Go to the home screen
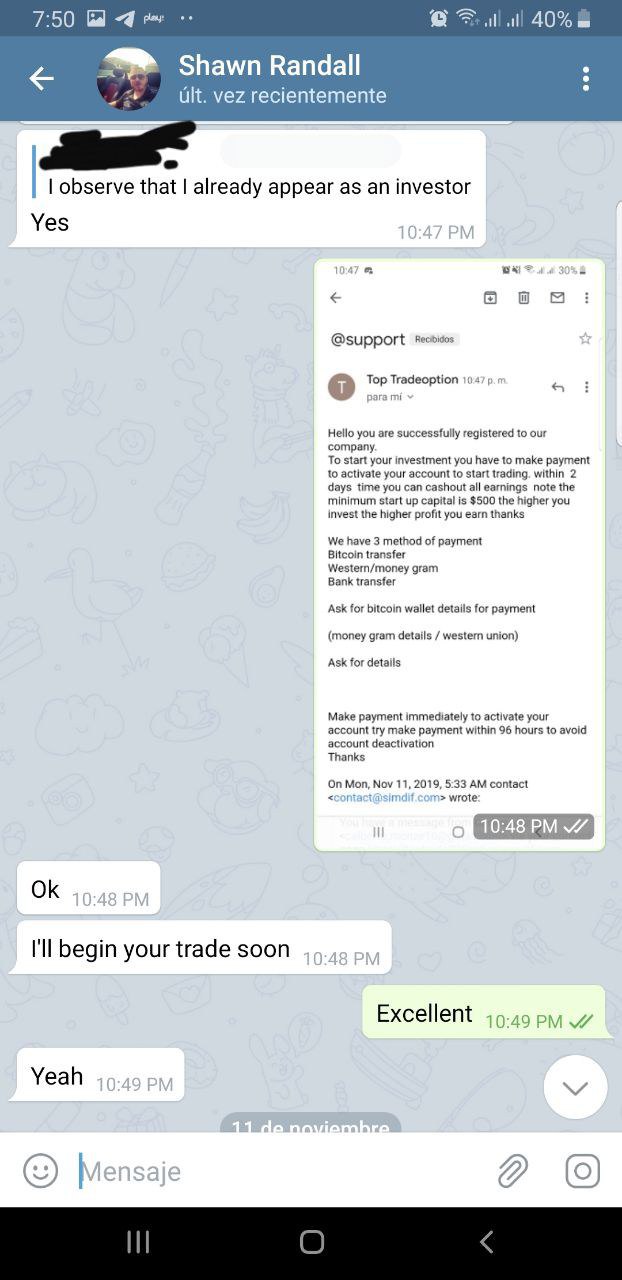Image resolution: width=622 pixels, height=1280 pixels. [x=312, y=1242]
